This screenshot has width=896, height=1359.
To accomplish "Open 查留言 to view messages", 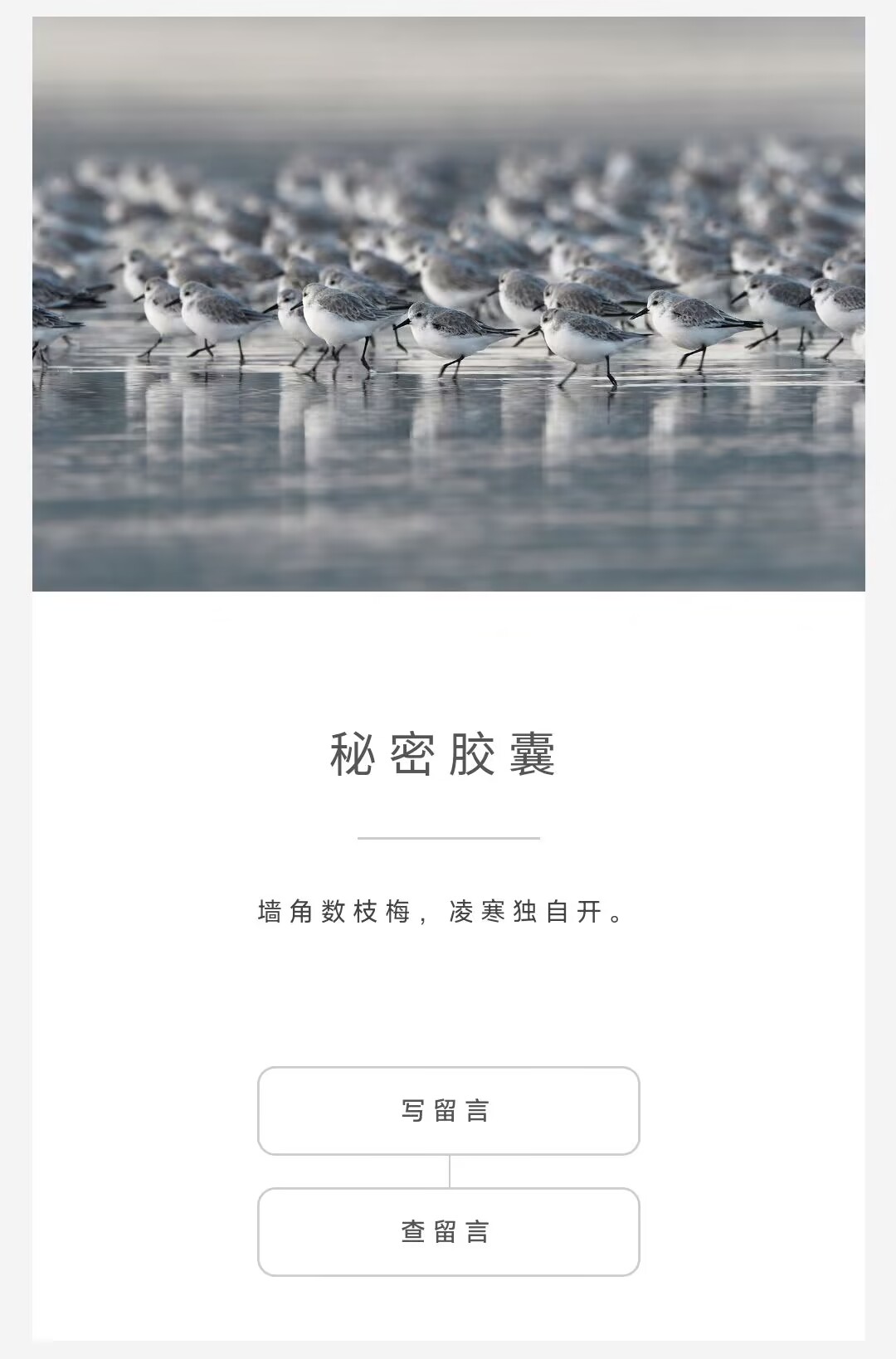I will point(448,1231).
